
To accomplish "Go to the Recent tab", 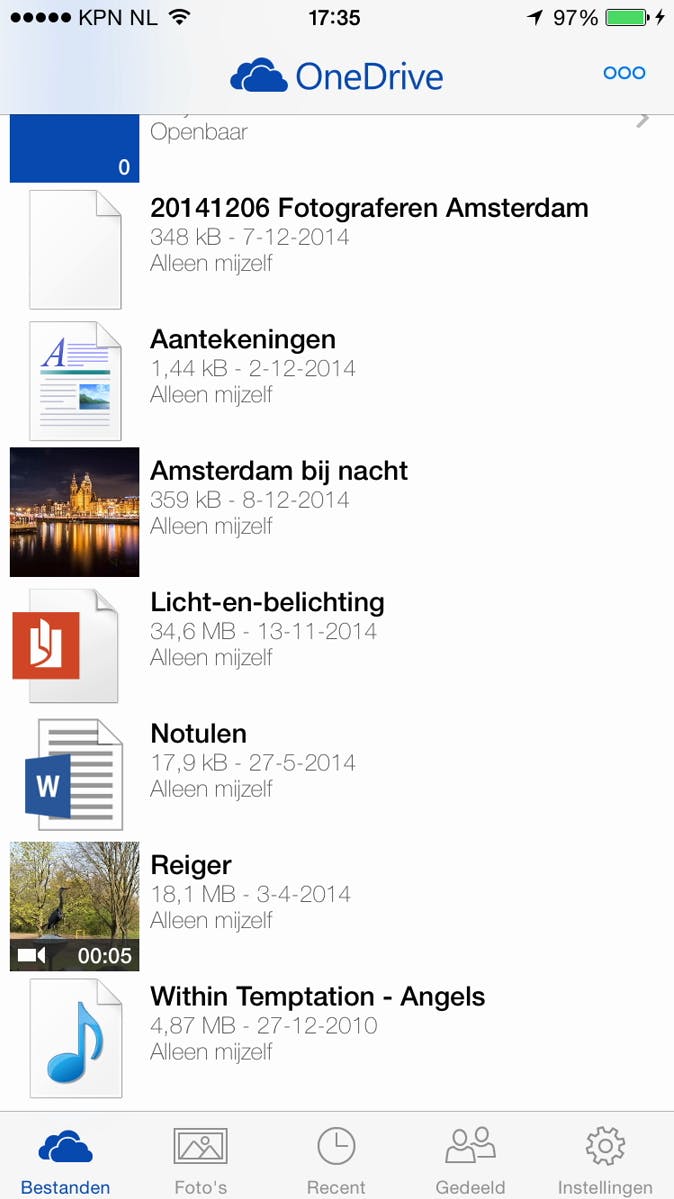I will [x=336, y=1158].
